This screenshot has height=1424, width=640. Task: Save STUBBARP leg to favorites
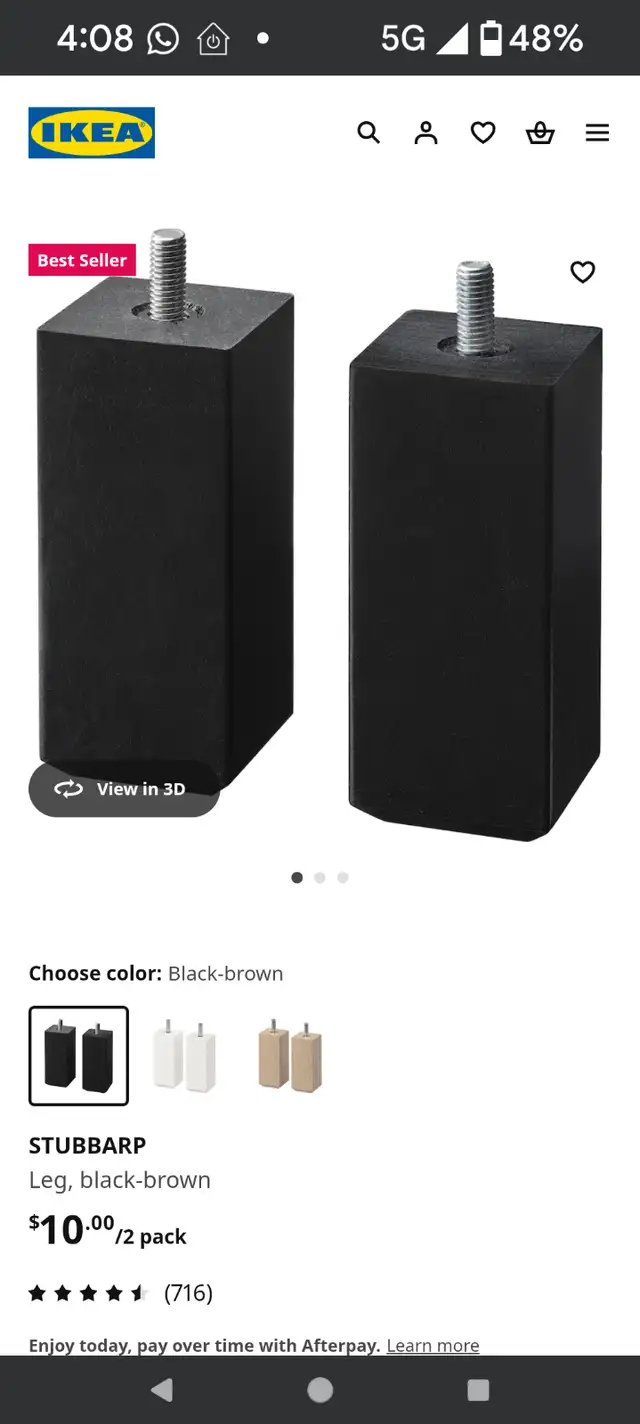tap(582, 272)
